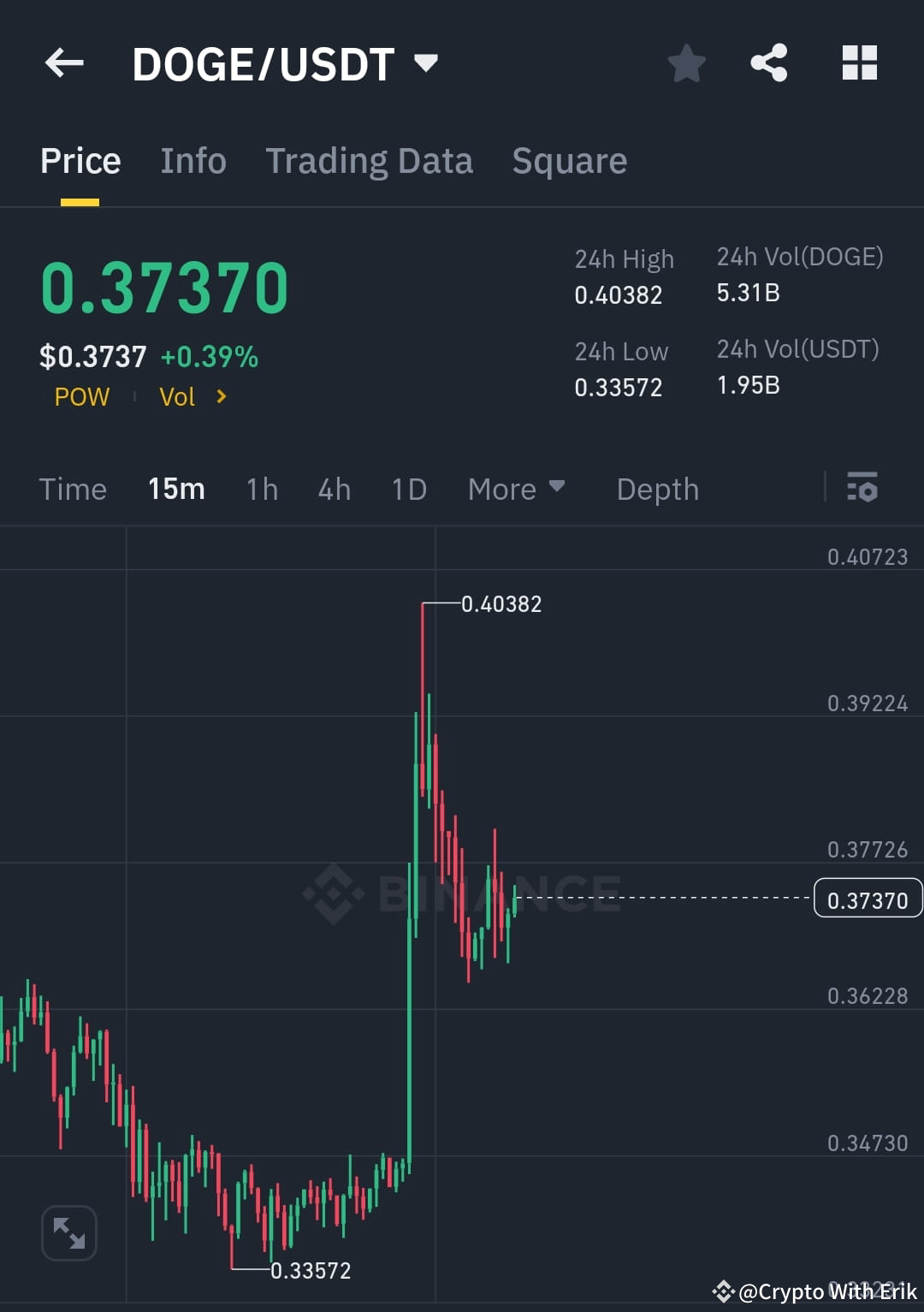Tap the 24h High value 0.40382
This screenshot has height=1312, width=924.
click(619, 295)
